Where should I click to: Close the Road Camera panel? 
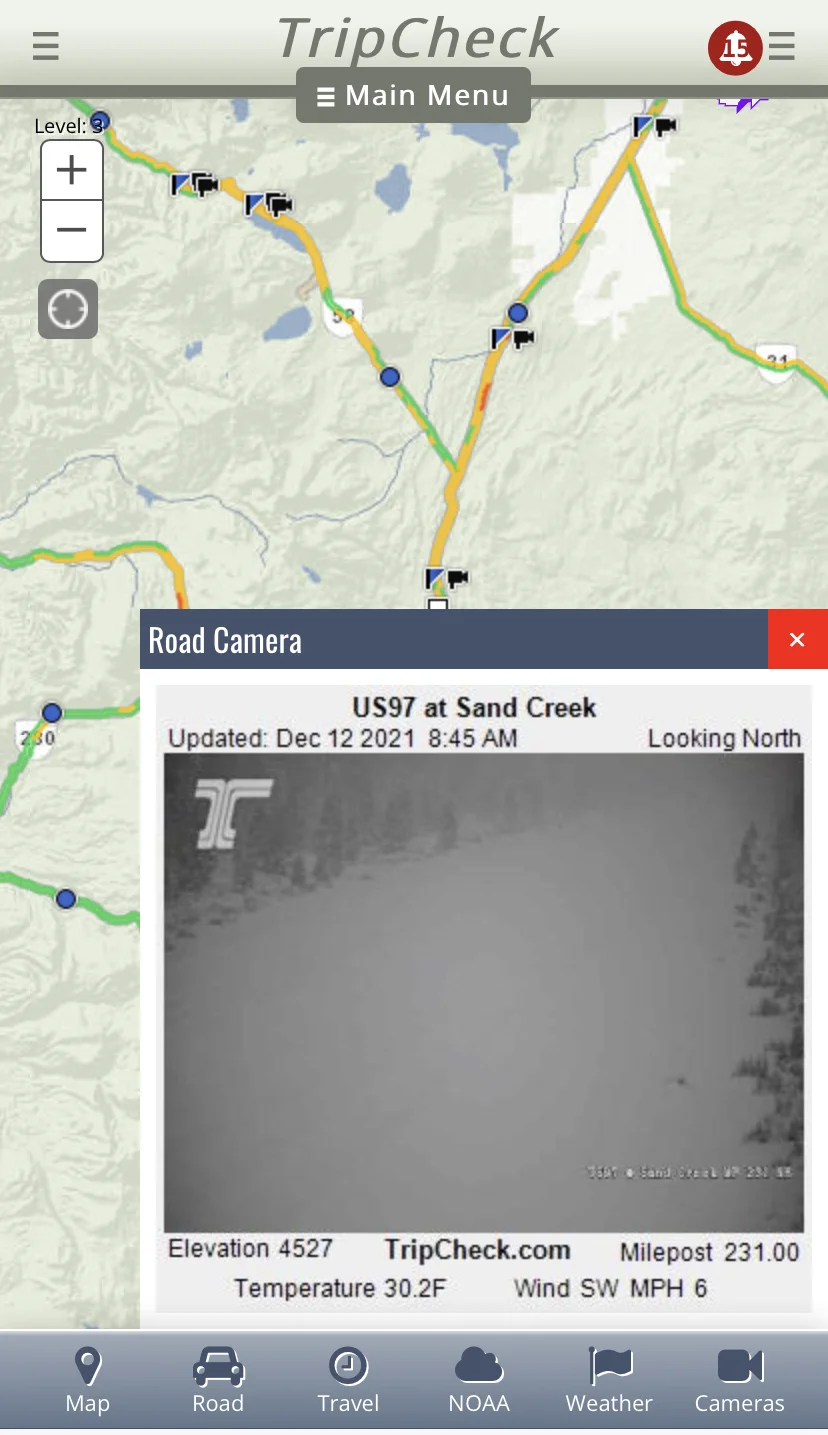click(x=797, y=640)
